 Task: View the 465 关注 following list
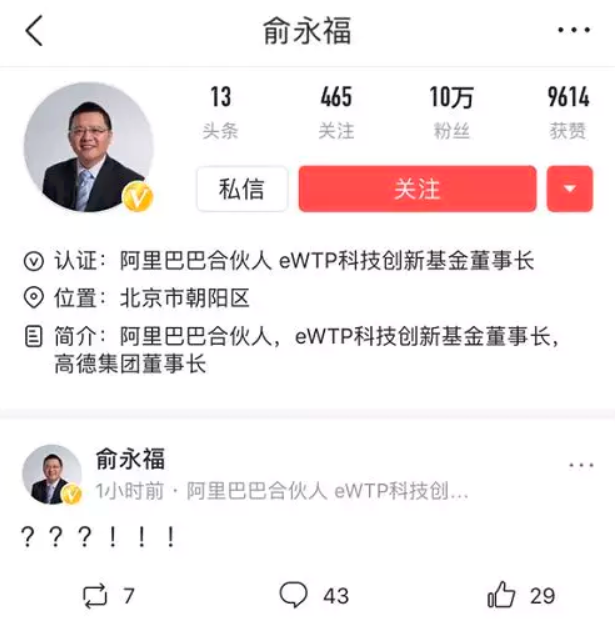(x=336, y=111)
